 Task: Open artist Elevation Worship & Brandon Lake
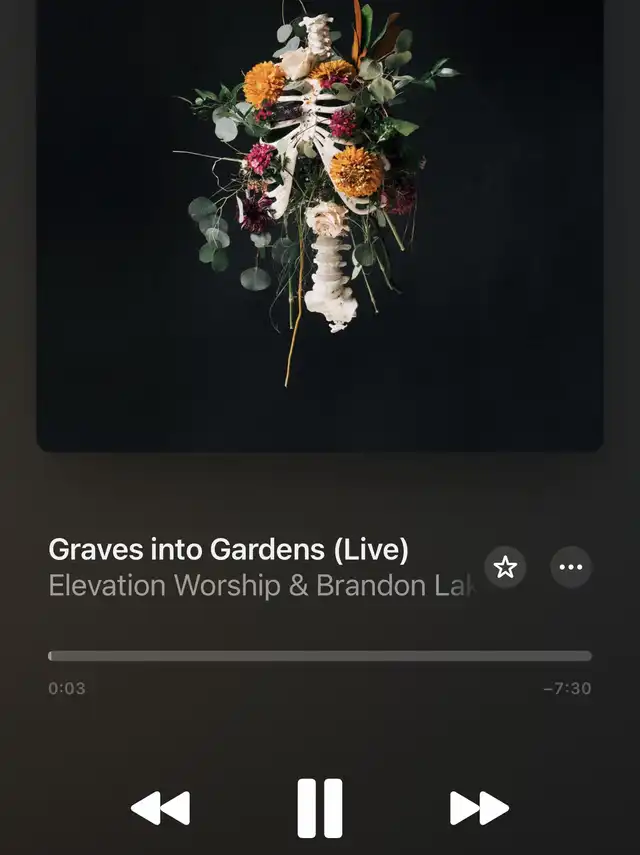[x=260, y=586]
